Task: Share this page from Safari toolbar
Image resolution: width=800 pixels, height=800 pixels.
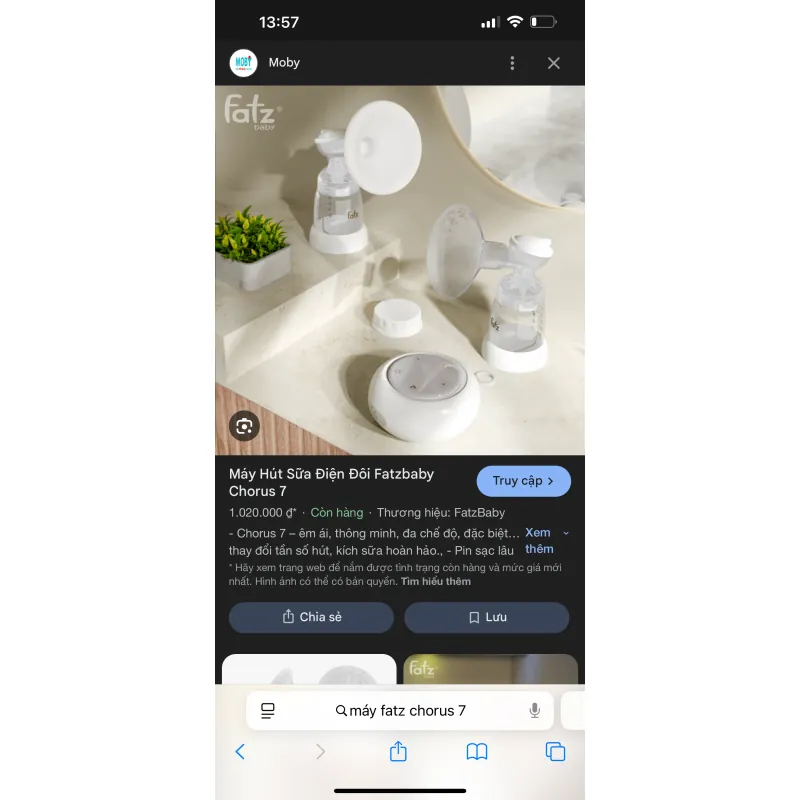Action: click(x=398, y=752)
